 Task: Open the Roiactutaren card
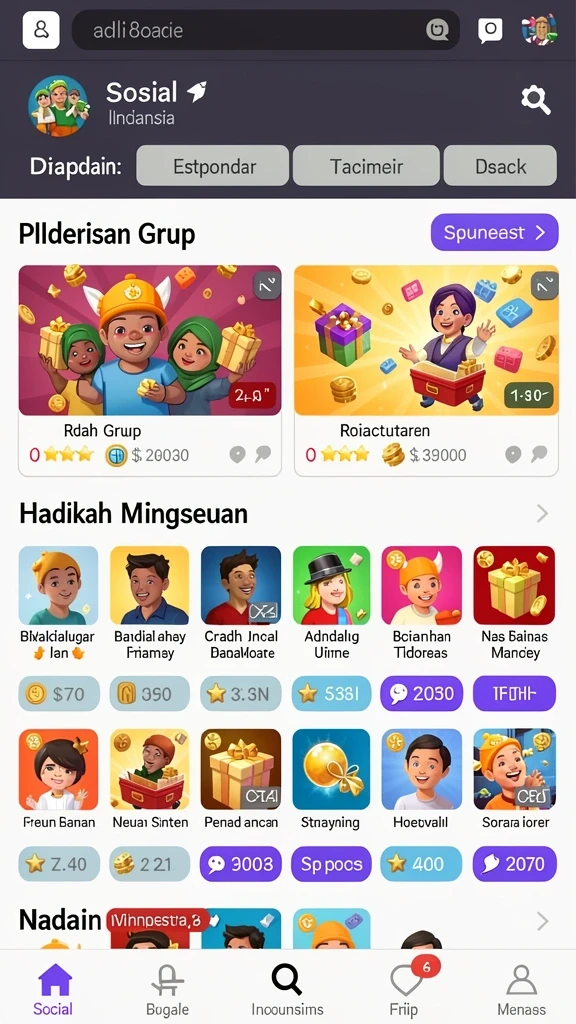[426, 370]
